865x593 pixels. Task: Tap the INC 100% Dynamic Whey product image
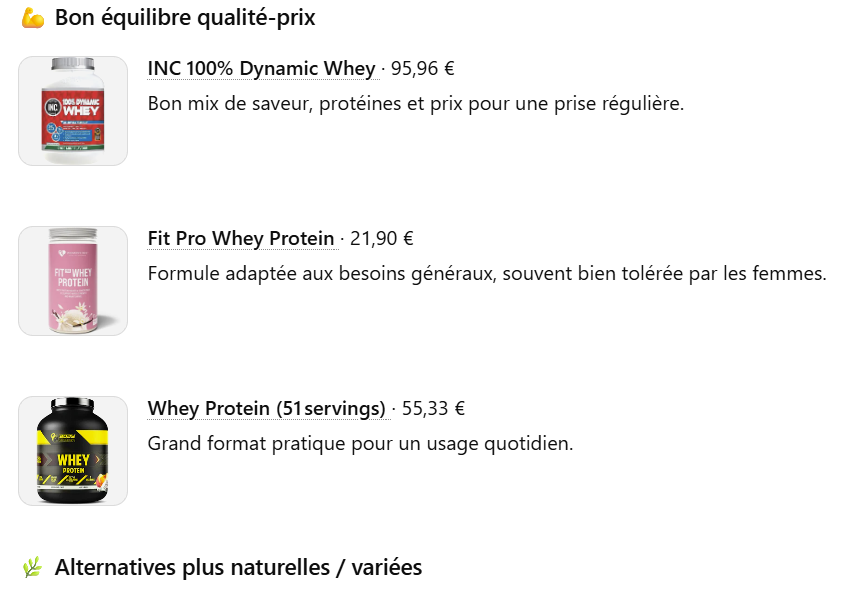click(x=73, y=111)
